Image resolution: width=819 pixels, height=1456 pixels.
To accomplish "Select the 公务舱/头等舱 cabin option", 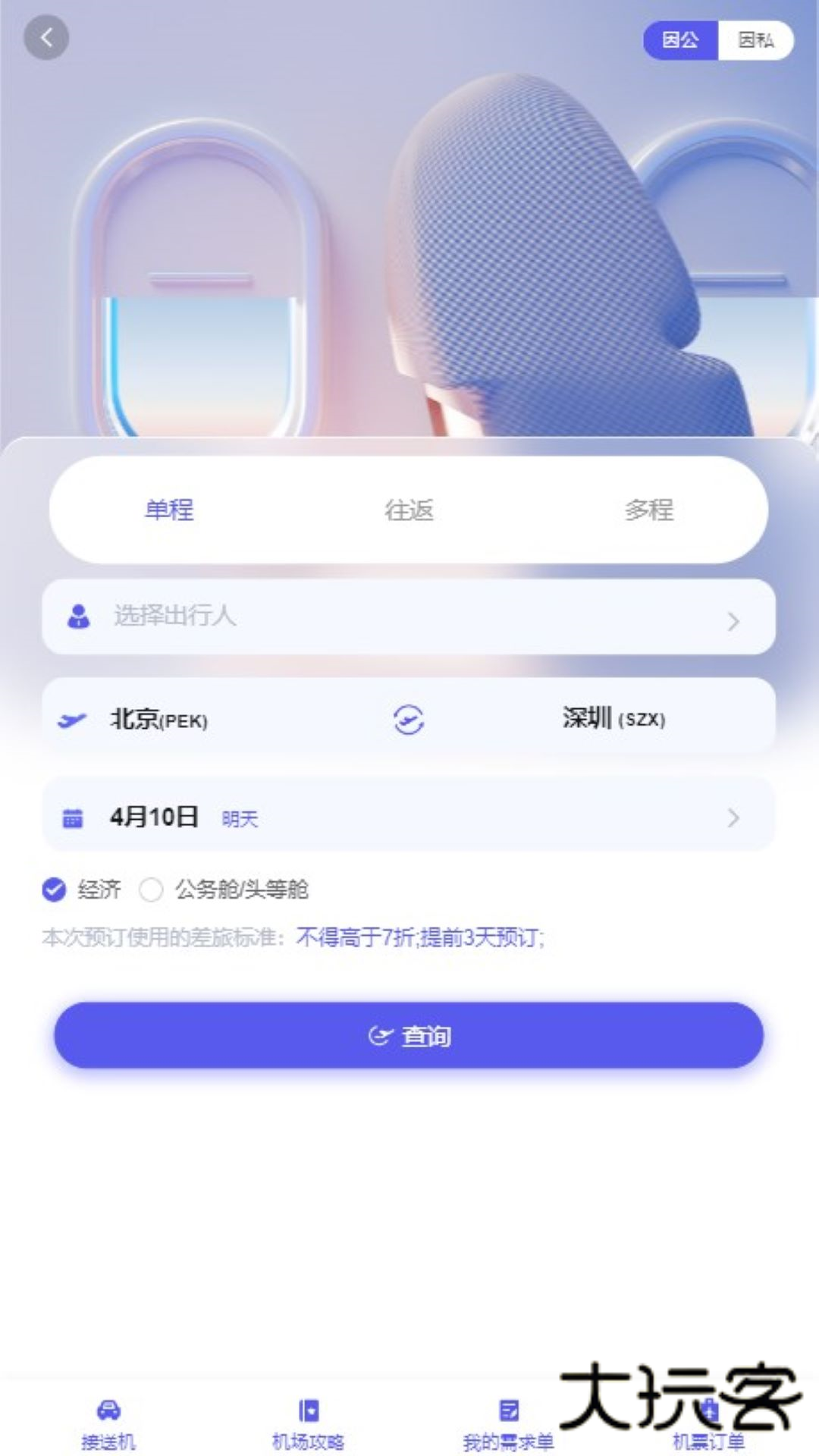I will coord(153,889).
